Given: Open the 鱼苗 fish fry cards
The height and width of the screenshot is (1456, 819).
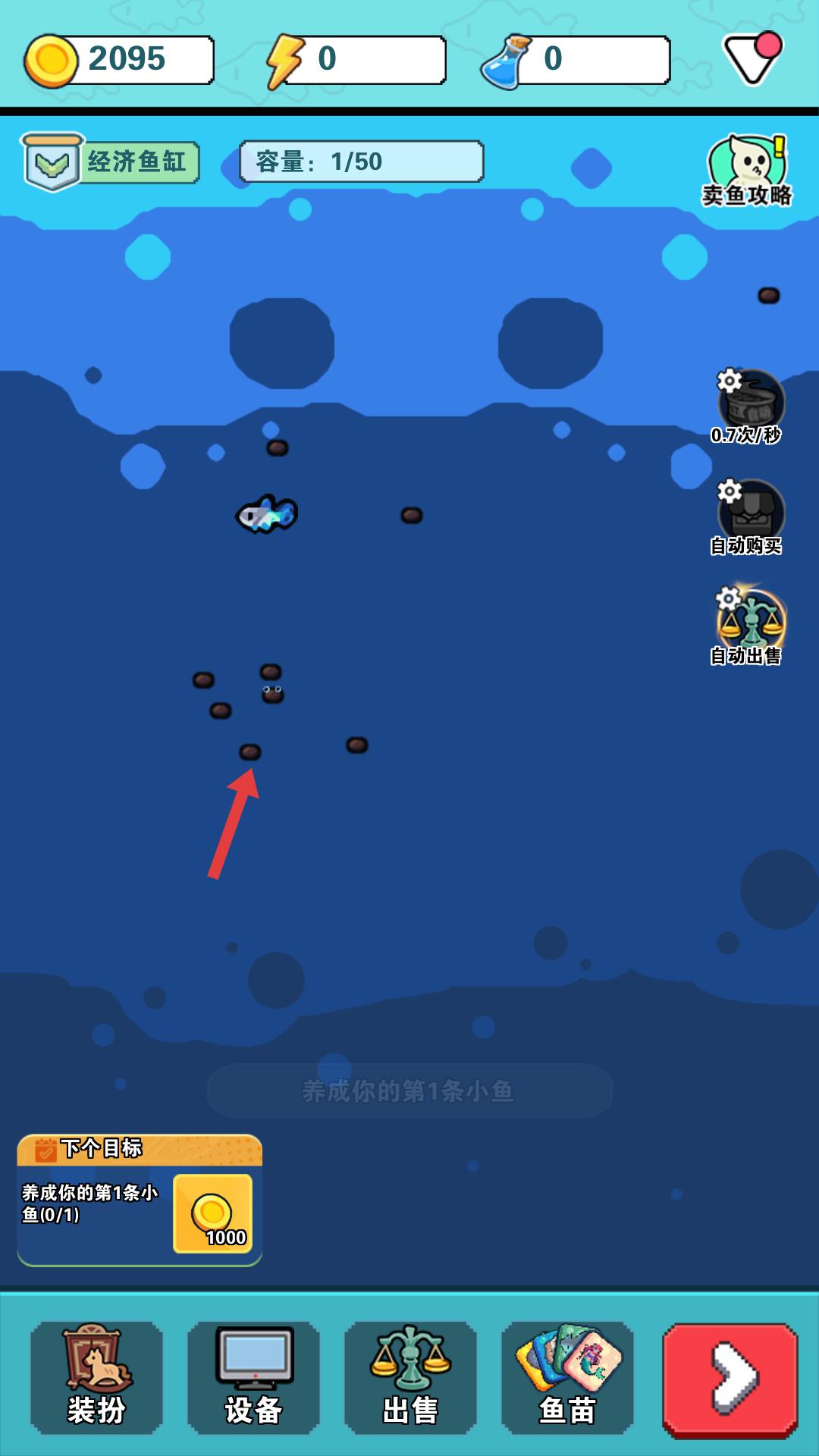Looking at the screenshot, I should pyautogui.click(x=567, y=1377).
